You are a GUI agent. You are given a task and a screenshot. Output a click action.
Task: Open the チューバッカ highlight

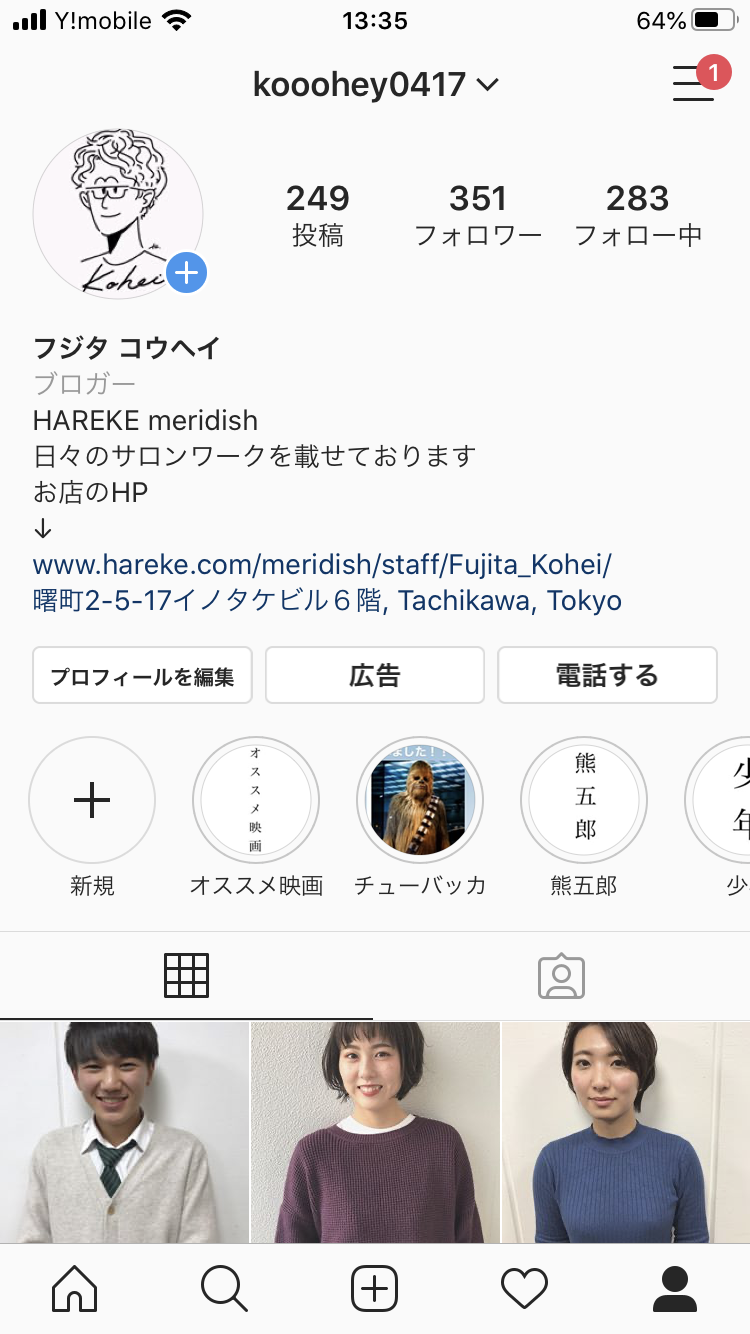click(420, 801)
